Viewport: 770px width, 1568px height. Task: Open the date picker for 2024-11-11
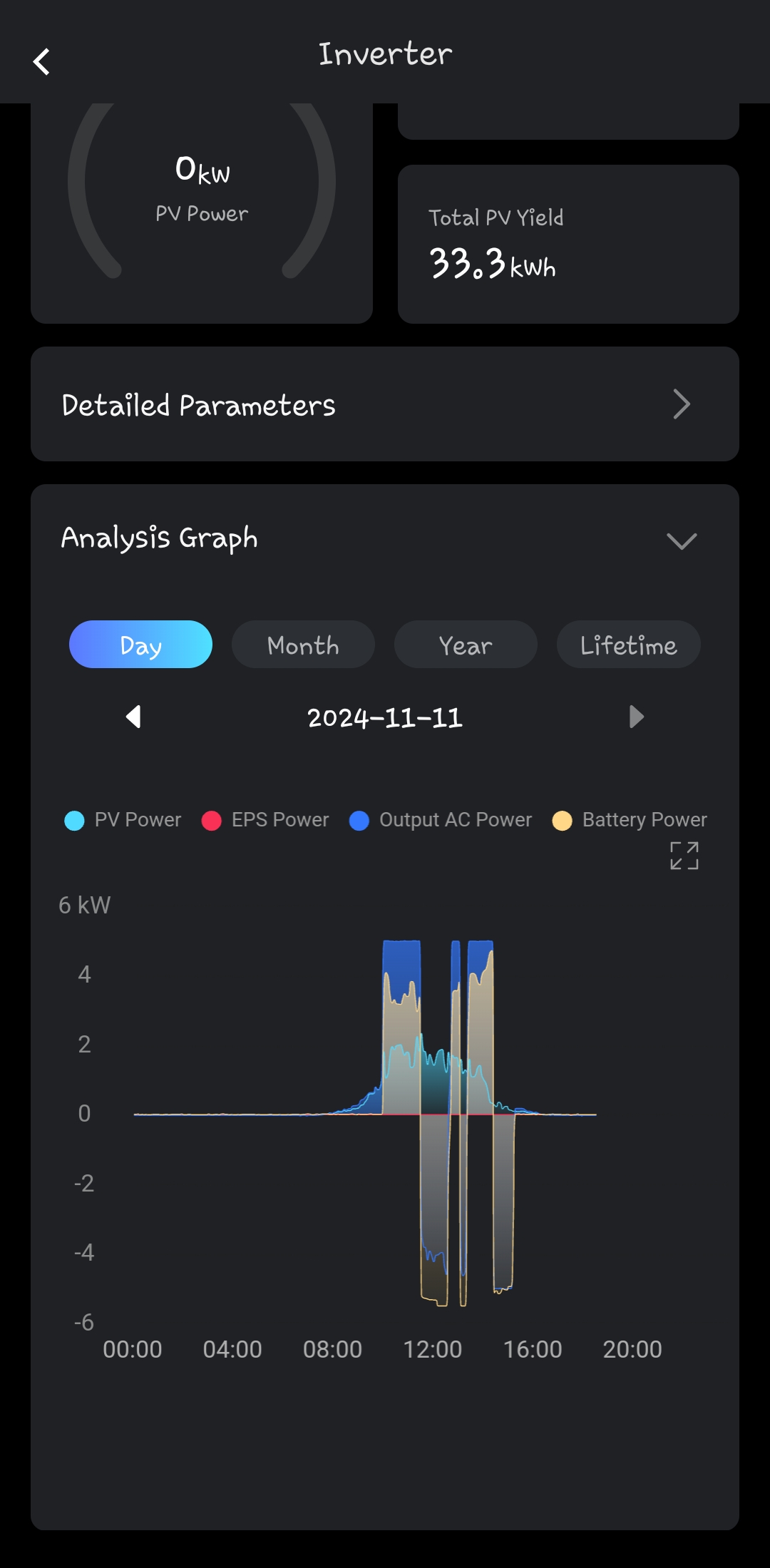pos(385,717)
